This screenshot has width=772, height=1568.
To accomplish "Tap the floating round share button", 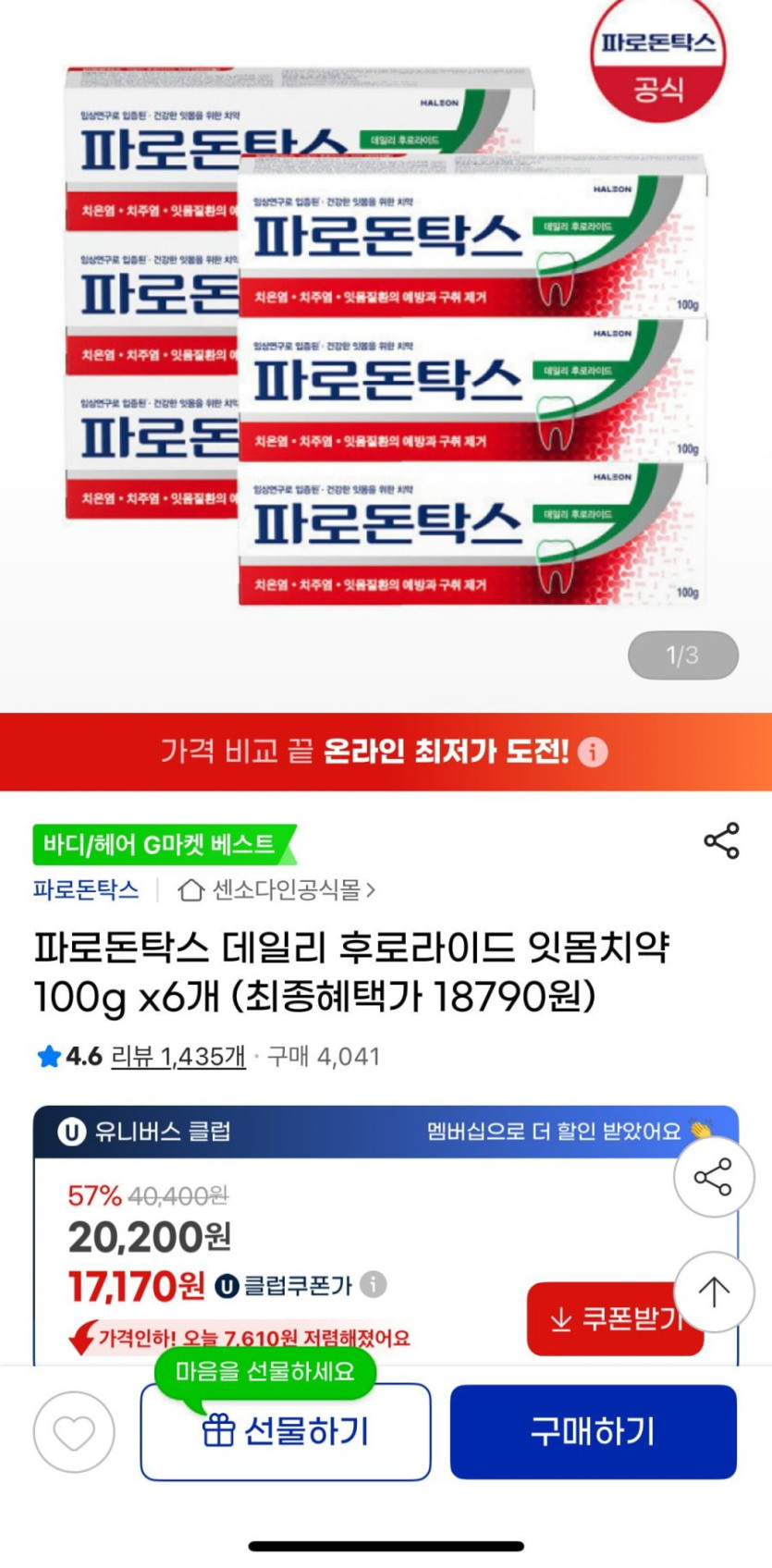I will click(713, 1177).
